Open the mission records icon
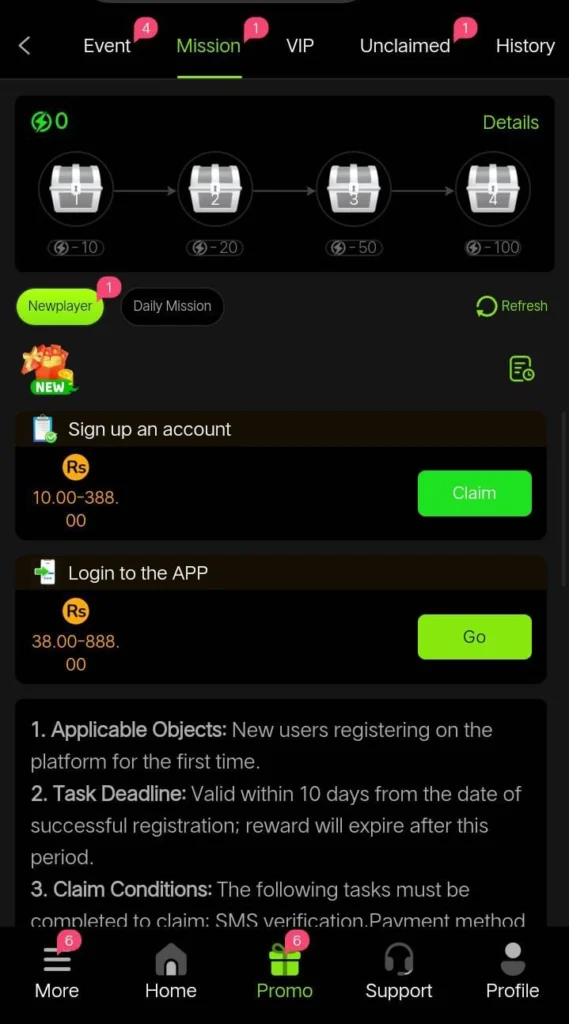This screenshot has width=569, height=1024. 521,369
